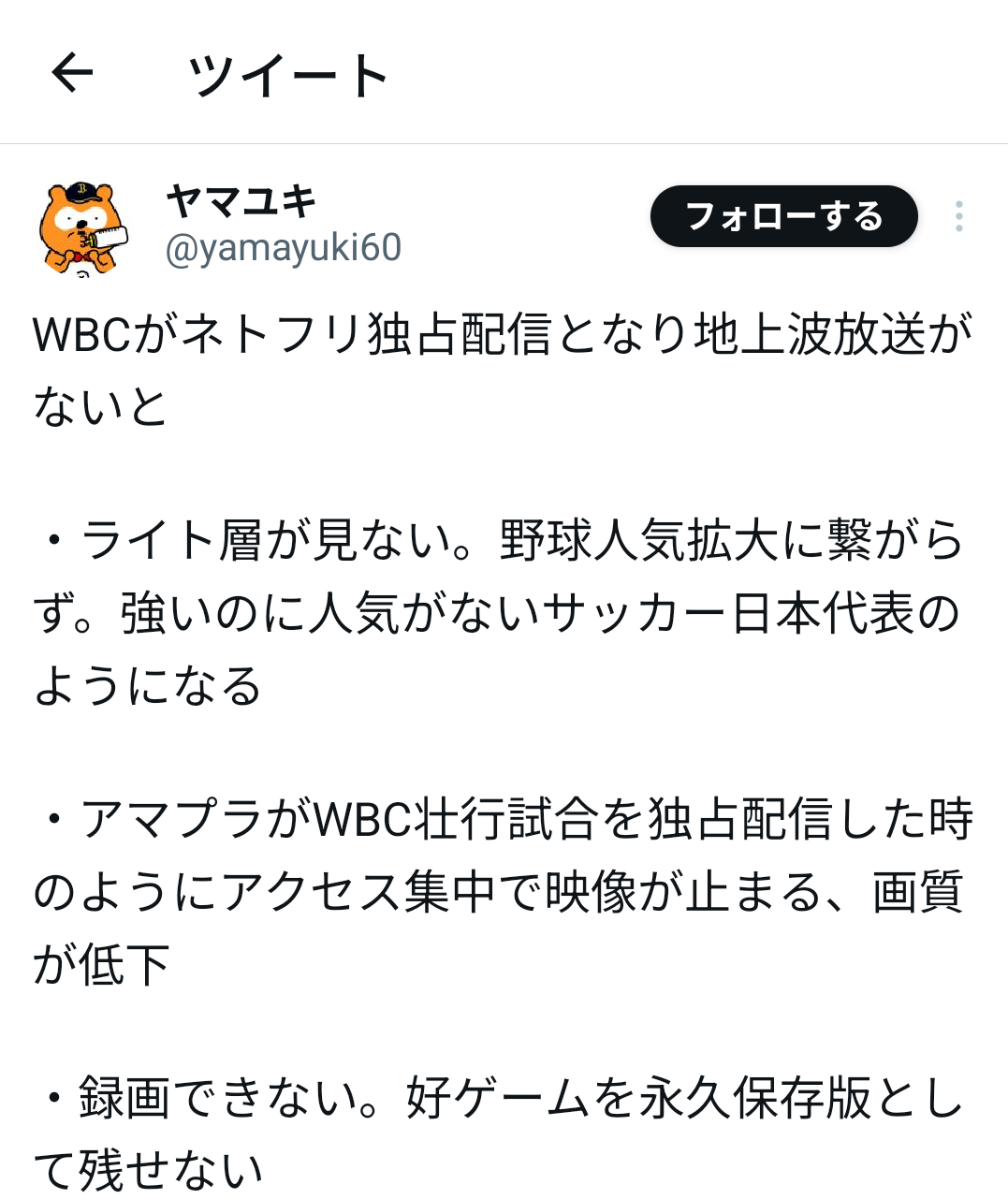
Task: Open the @yamayuki60 profile handle
Action: pos(283,248)
